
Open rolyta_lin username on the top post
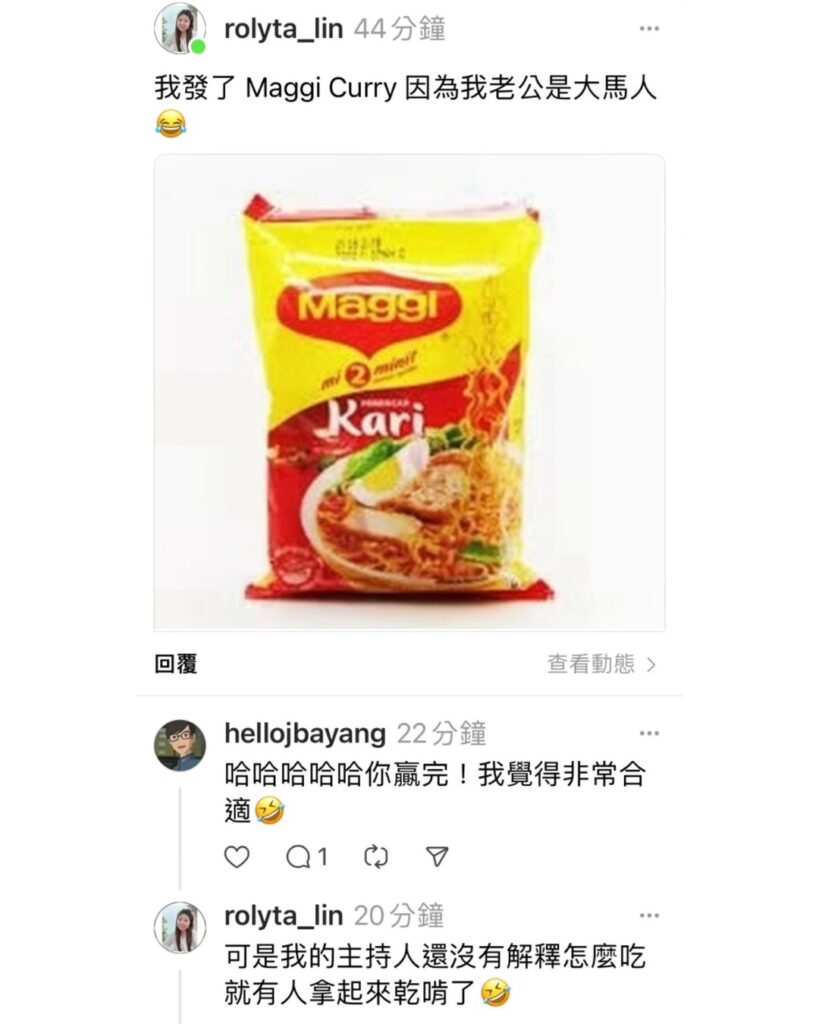tap(284, 29)
